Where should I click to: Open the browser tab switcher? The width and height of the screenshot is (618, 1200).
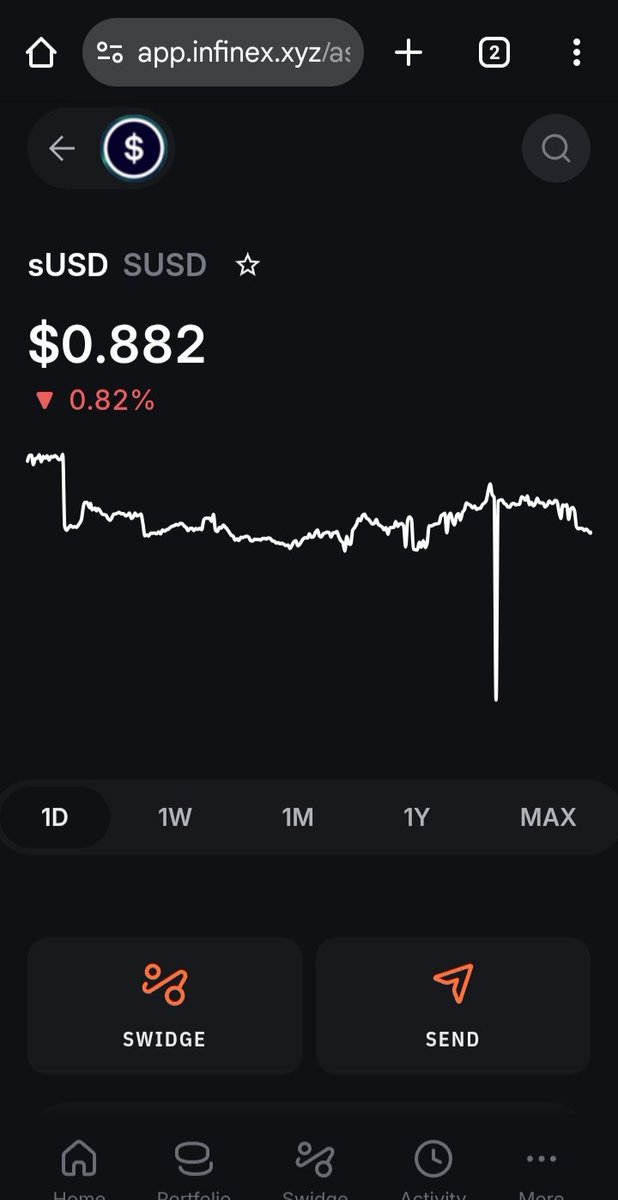coord(493,52)
